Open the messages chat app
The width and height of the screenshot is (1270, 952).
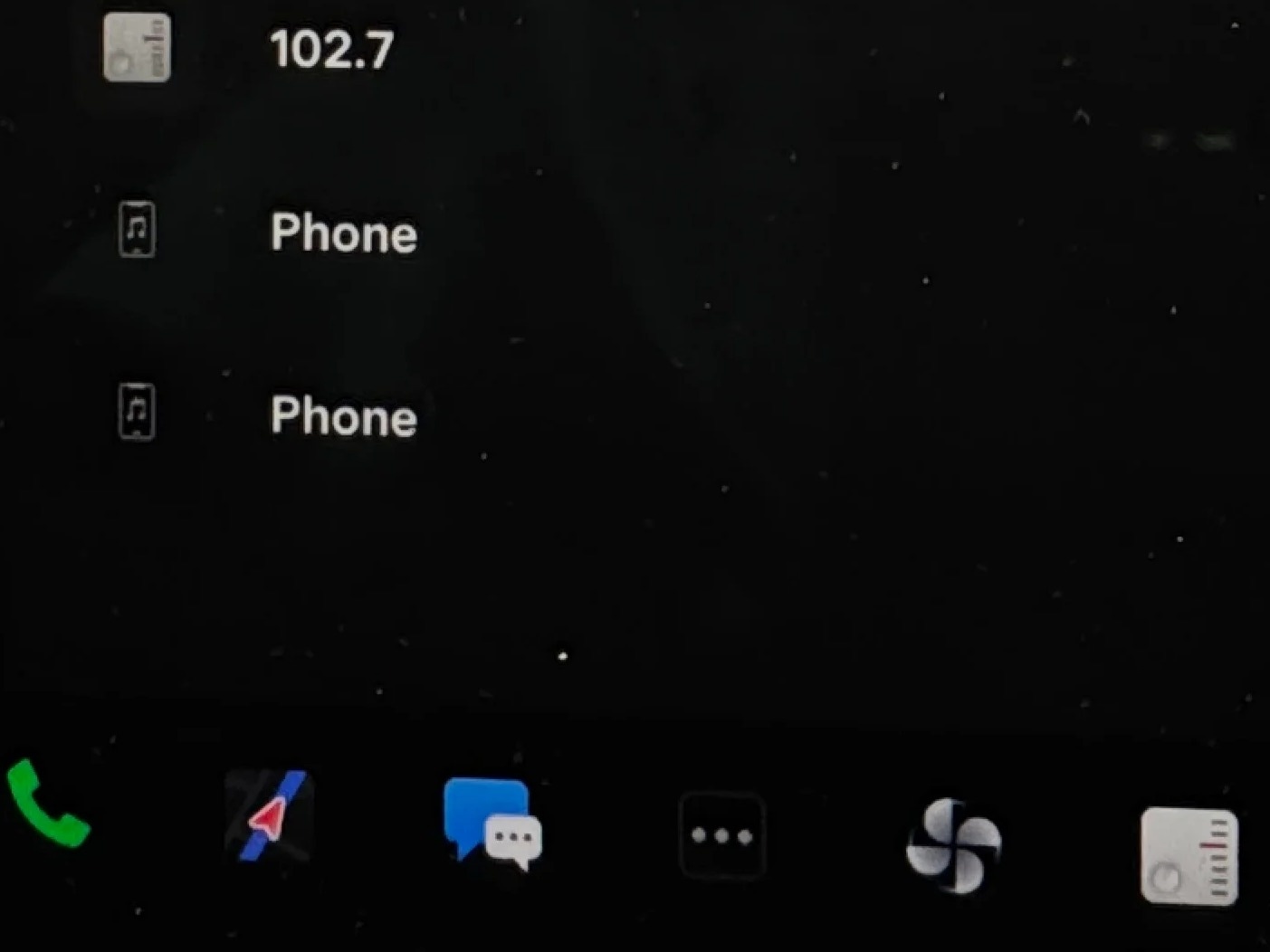[492, 822]
